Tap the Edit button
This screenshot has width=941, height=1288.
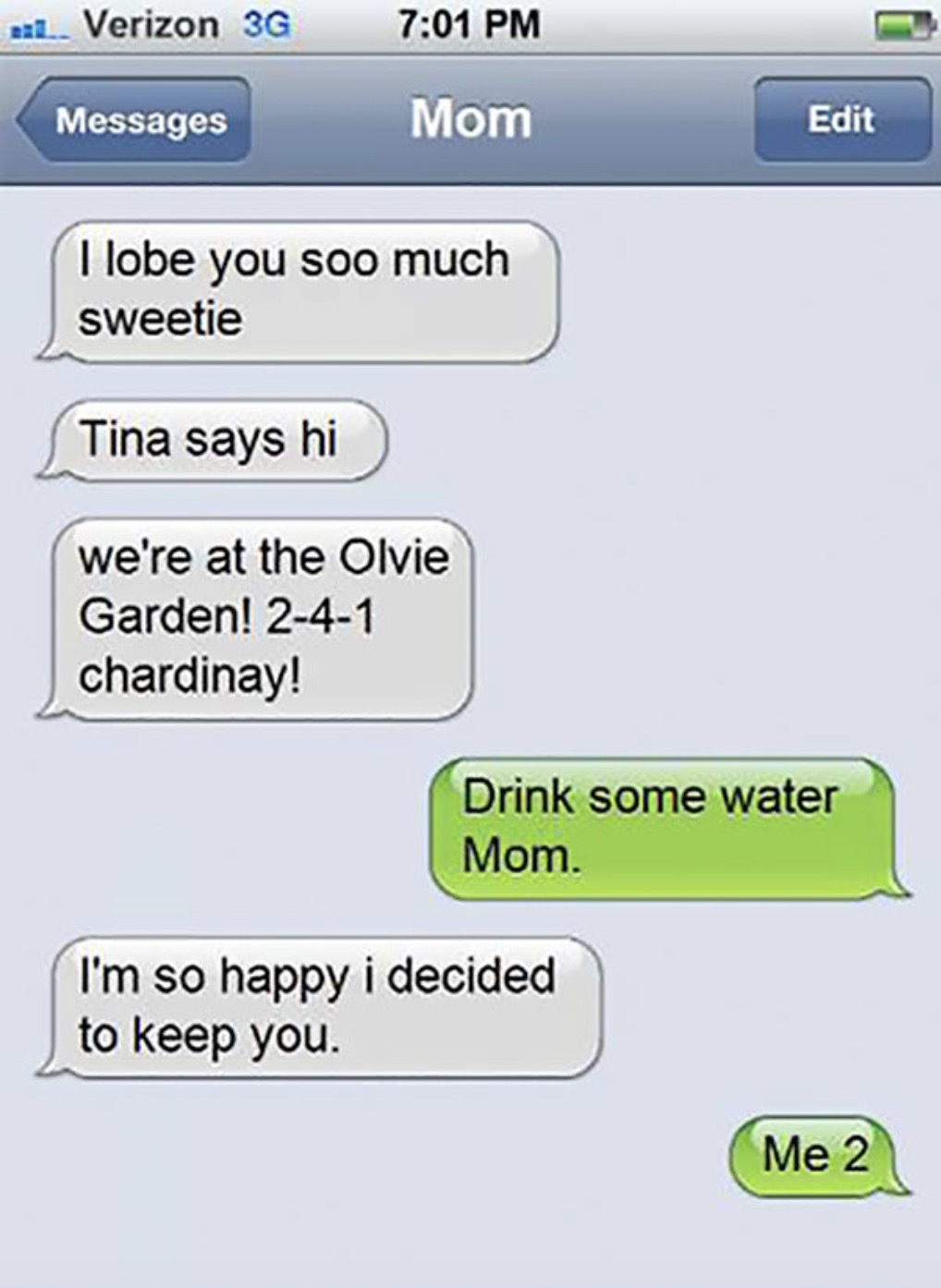(x=840, y=120)
